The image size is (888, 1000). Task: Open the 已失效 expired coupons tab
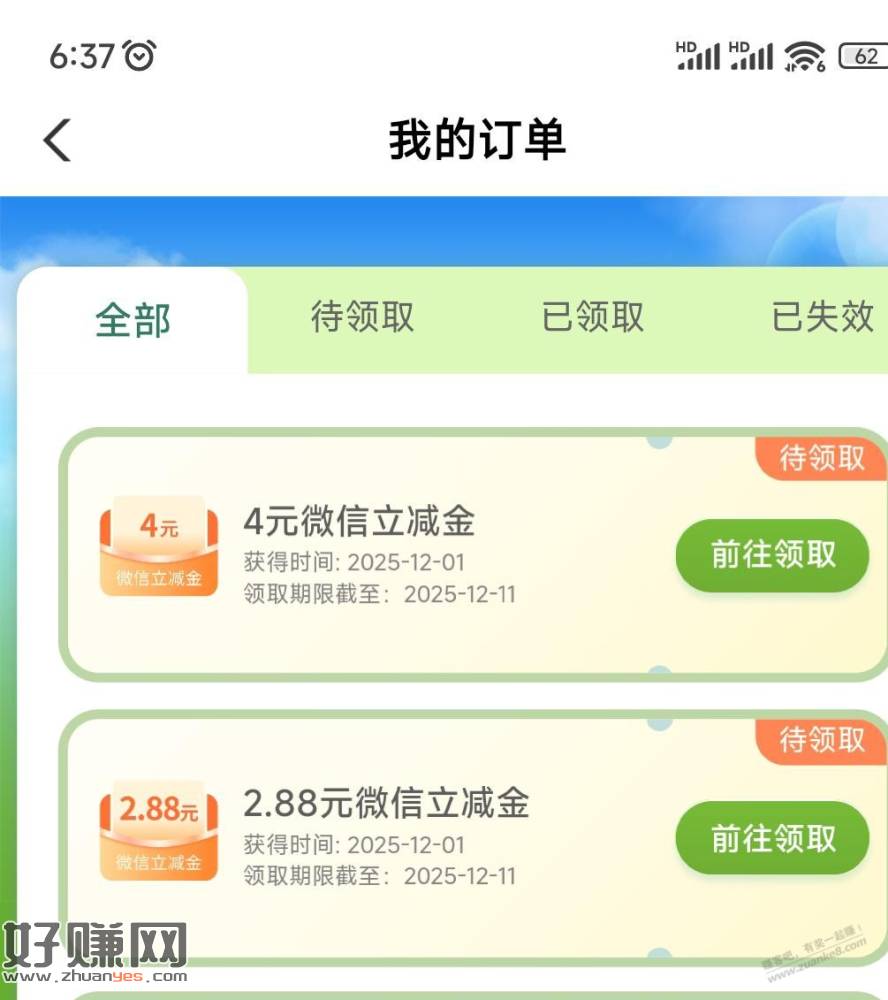(824, 318)
